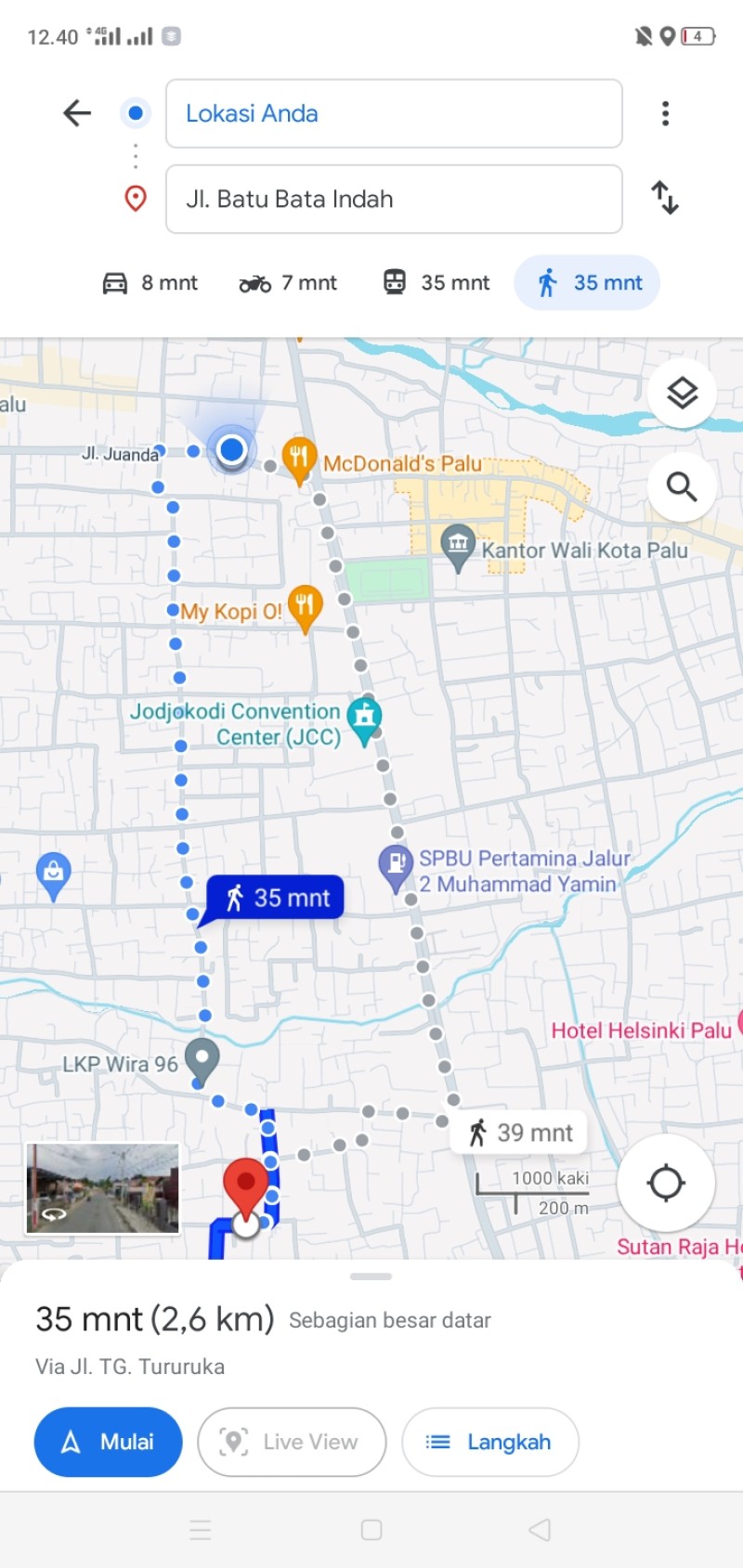The height and width of the screenshot is (1568, 743).
Task: Search along the route with magnifier button
Action: pos(682,486)
